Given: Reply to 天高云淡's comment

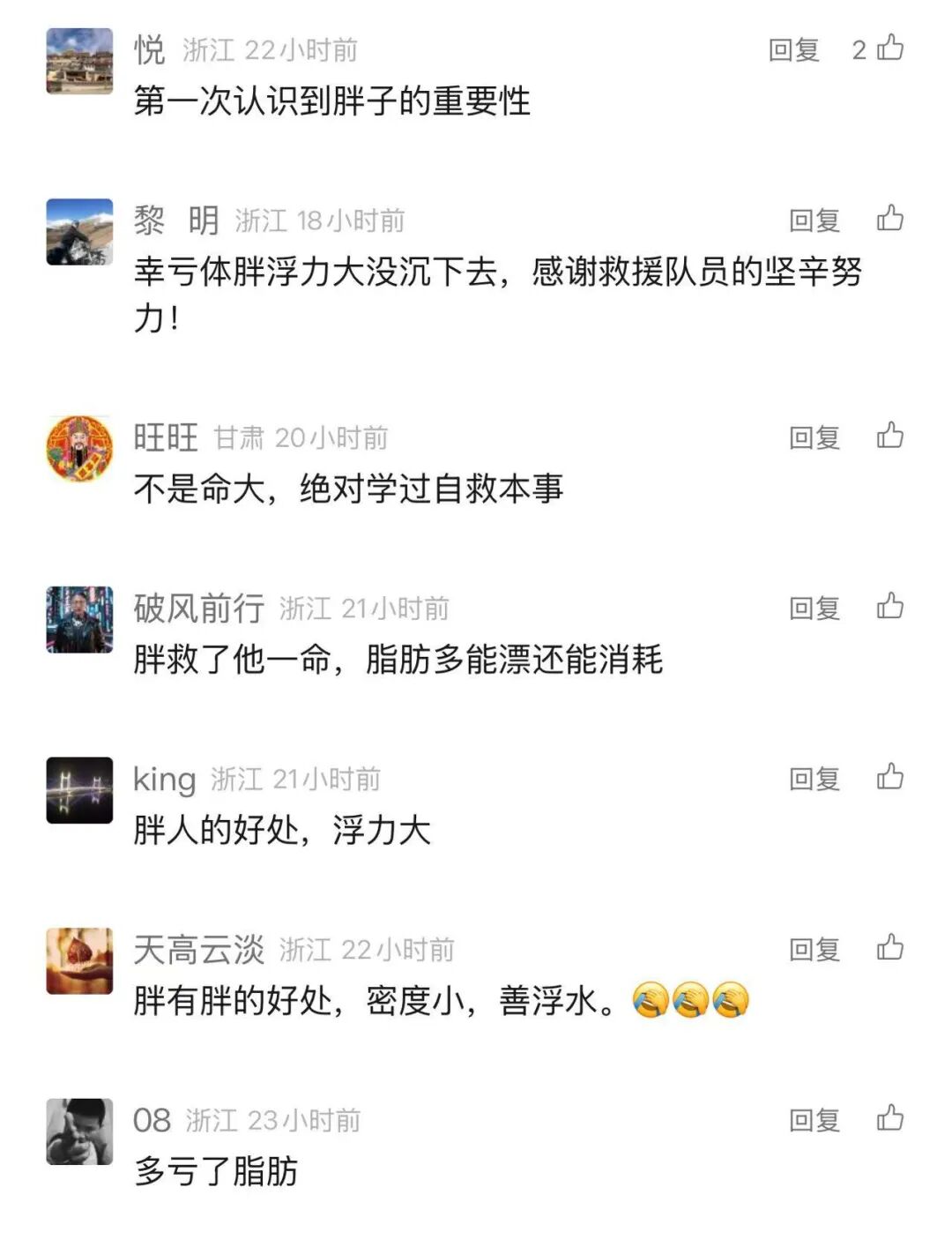Looking at the screenshot, I should [814, 950].
